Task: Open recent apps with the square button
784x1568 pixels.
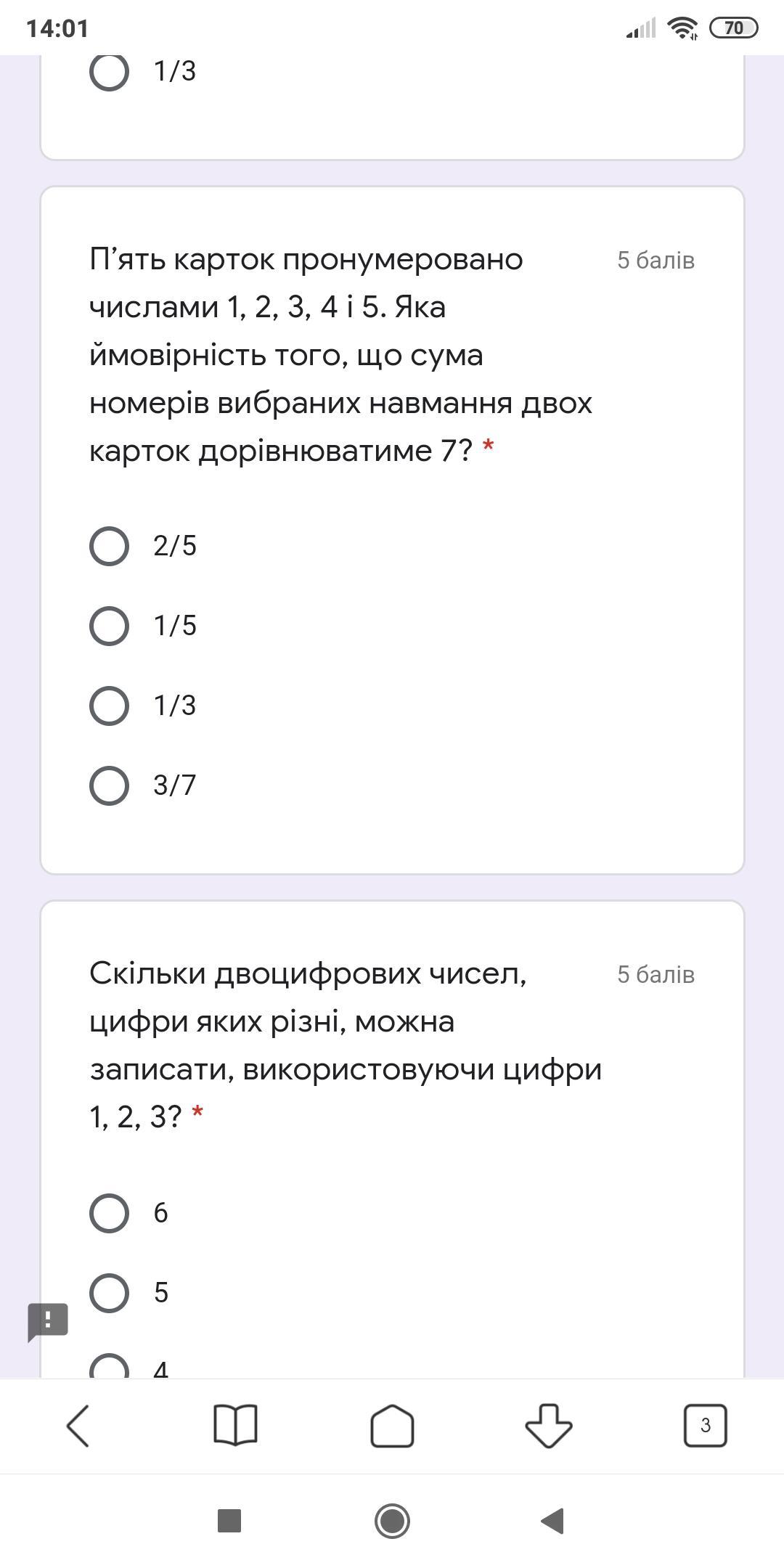Action: [229, 1521]
